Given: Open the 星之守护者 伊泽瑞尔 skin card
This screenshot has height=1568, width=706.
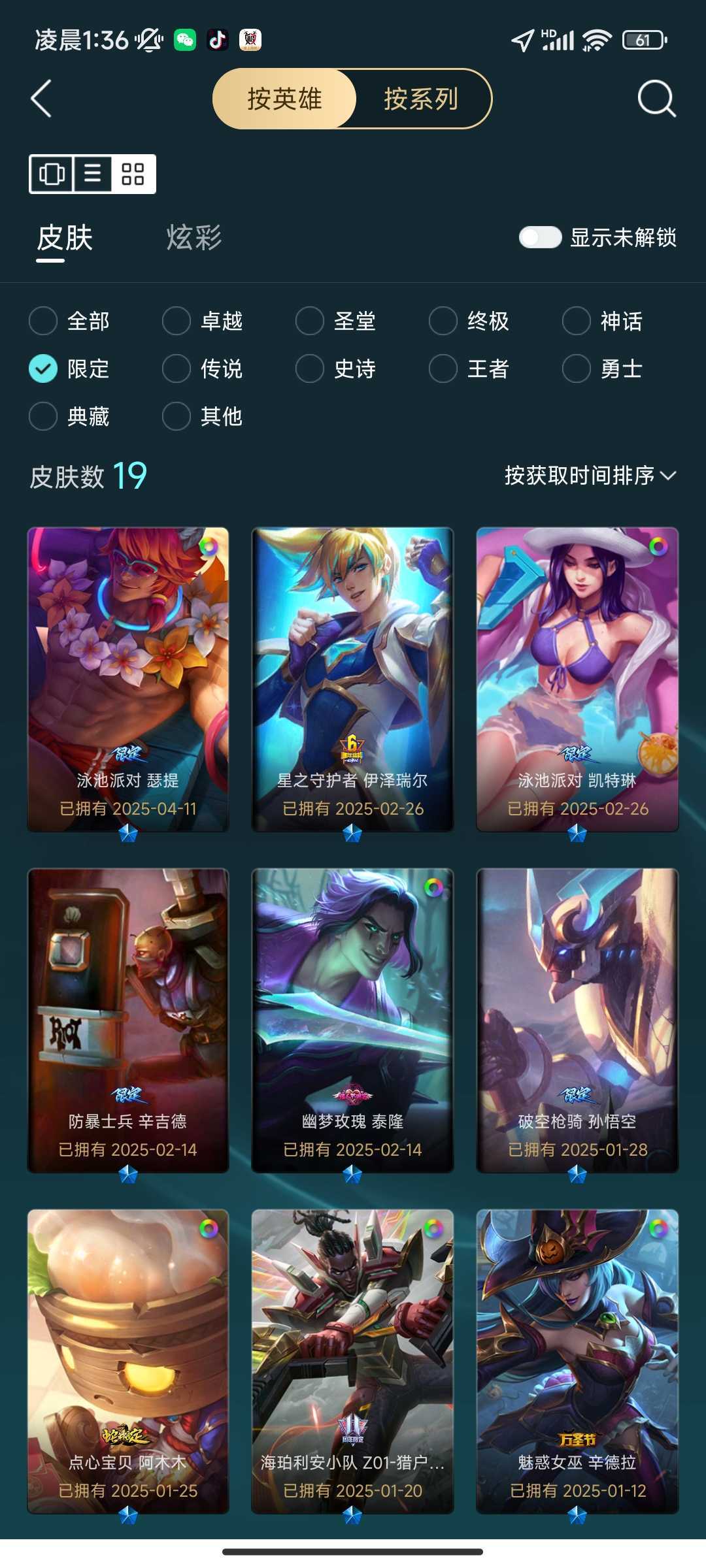Looking at the screenshot, I should (352, 679).
